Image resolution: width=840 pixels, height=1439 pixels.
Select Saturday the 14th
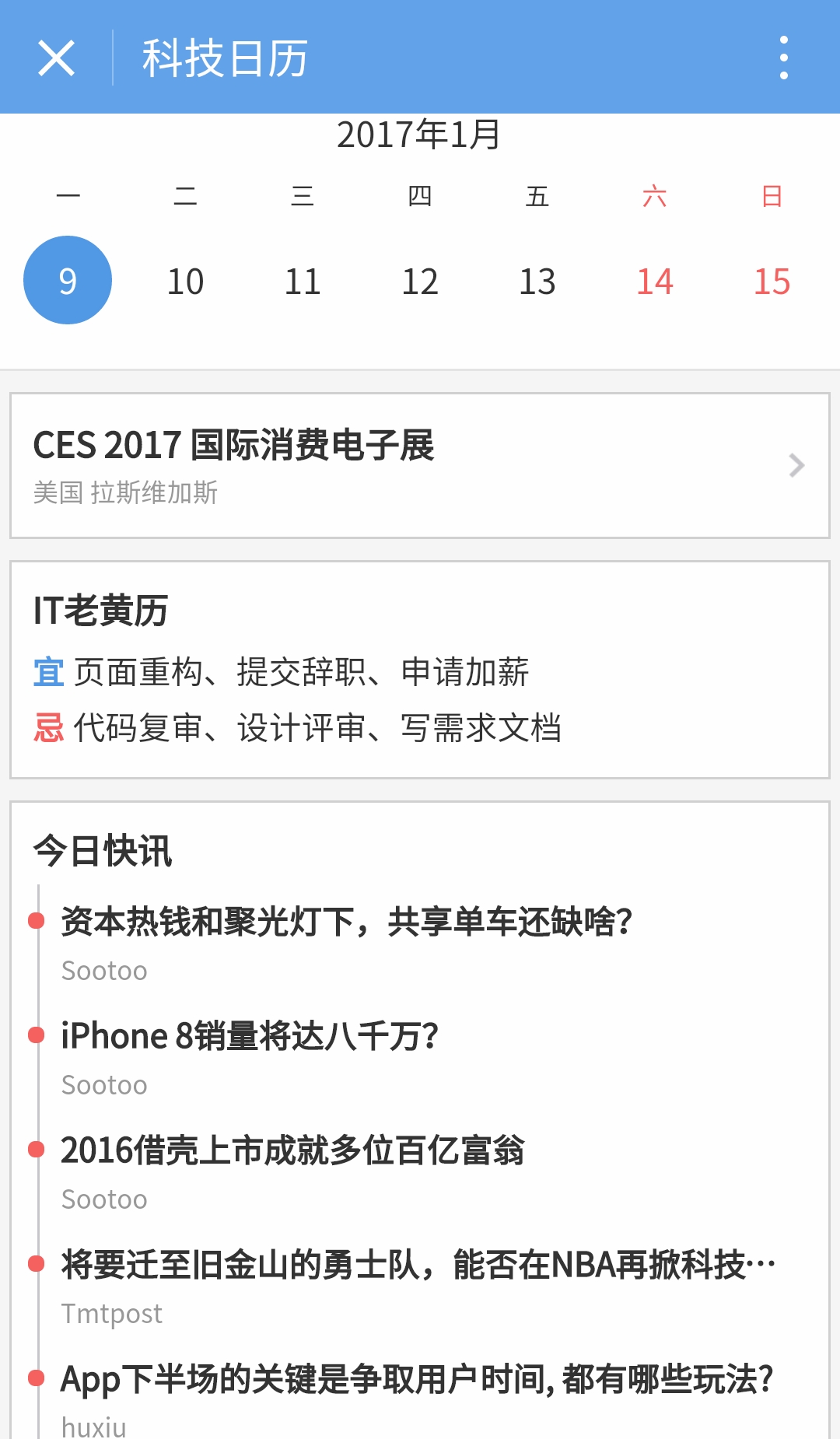pos(655,281)
